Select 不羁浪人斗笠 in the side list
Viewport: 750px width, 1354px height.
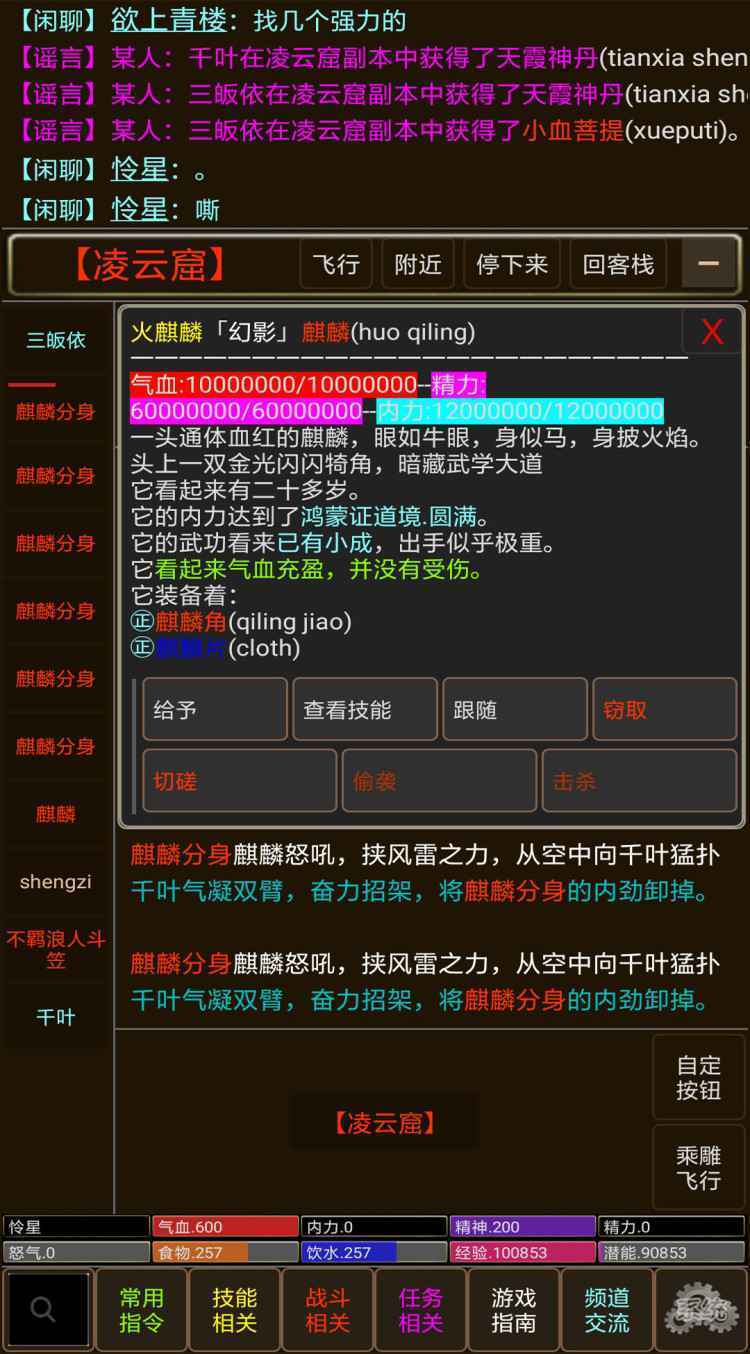coord(56,950)
